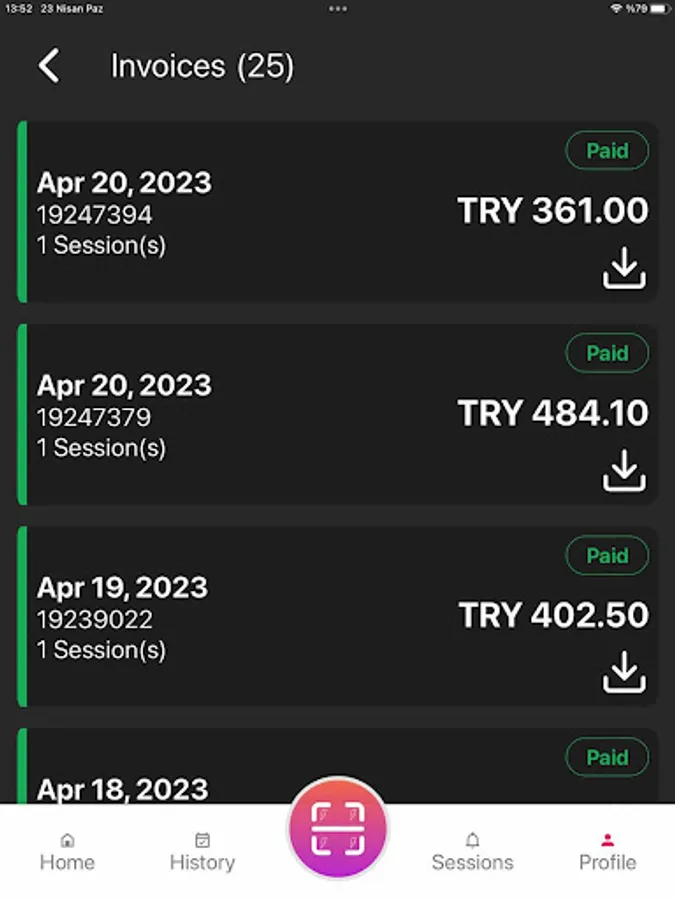This screenshot has width=675, height=900.
Task: Download invoice 19239022
Action: click(624, 672)
